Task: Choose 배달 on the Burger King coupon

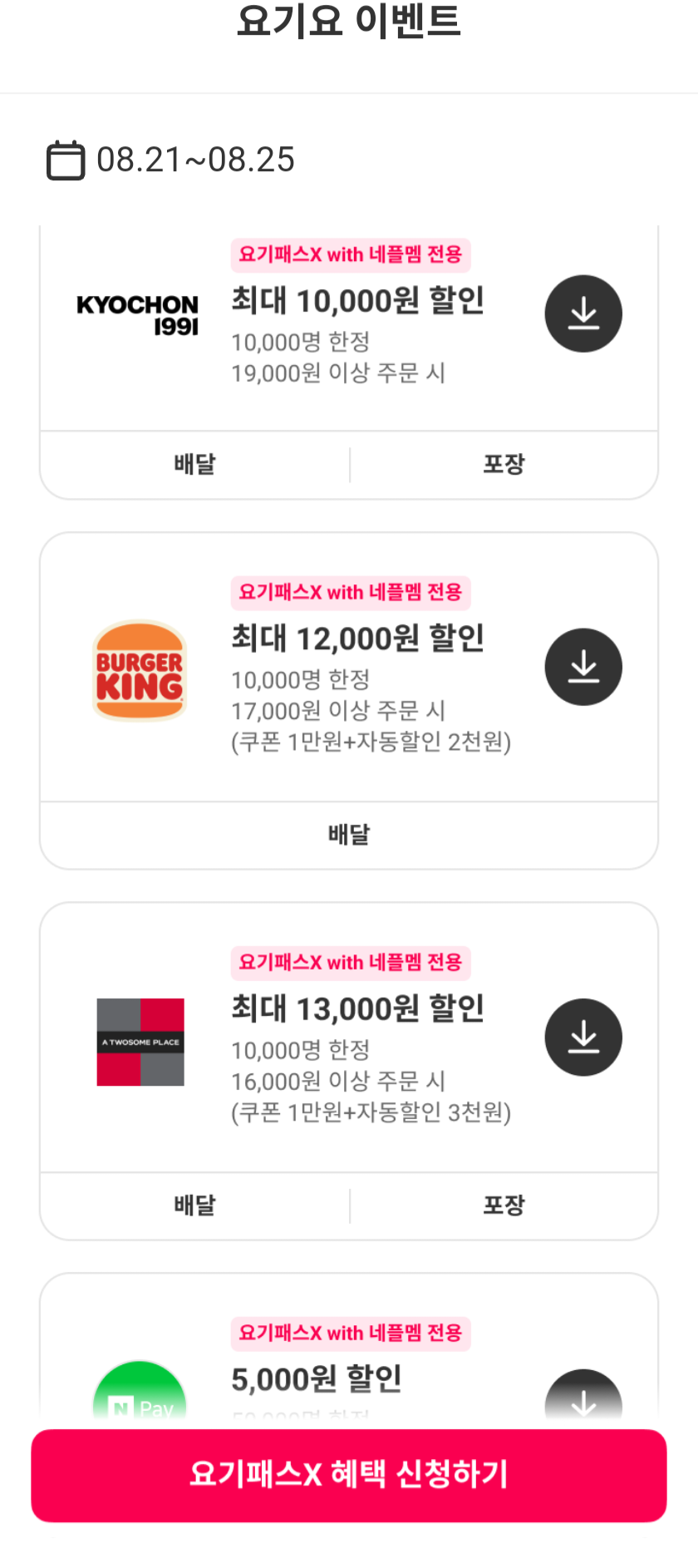Action: (349, 834)
